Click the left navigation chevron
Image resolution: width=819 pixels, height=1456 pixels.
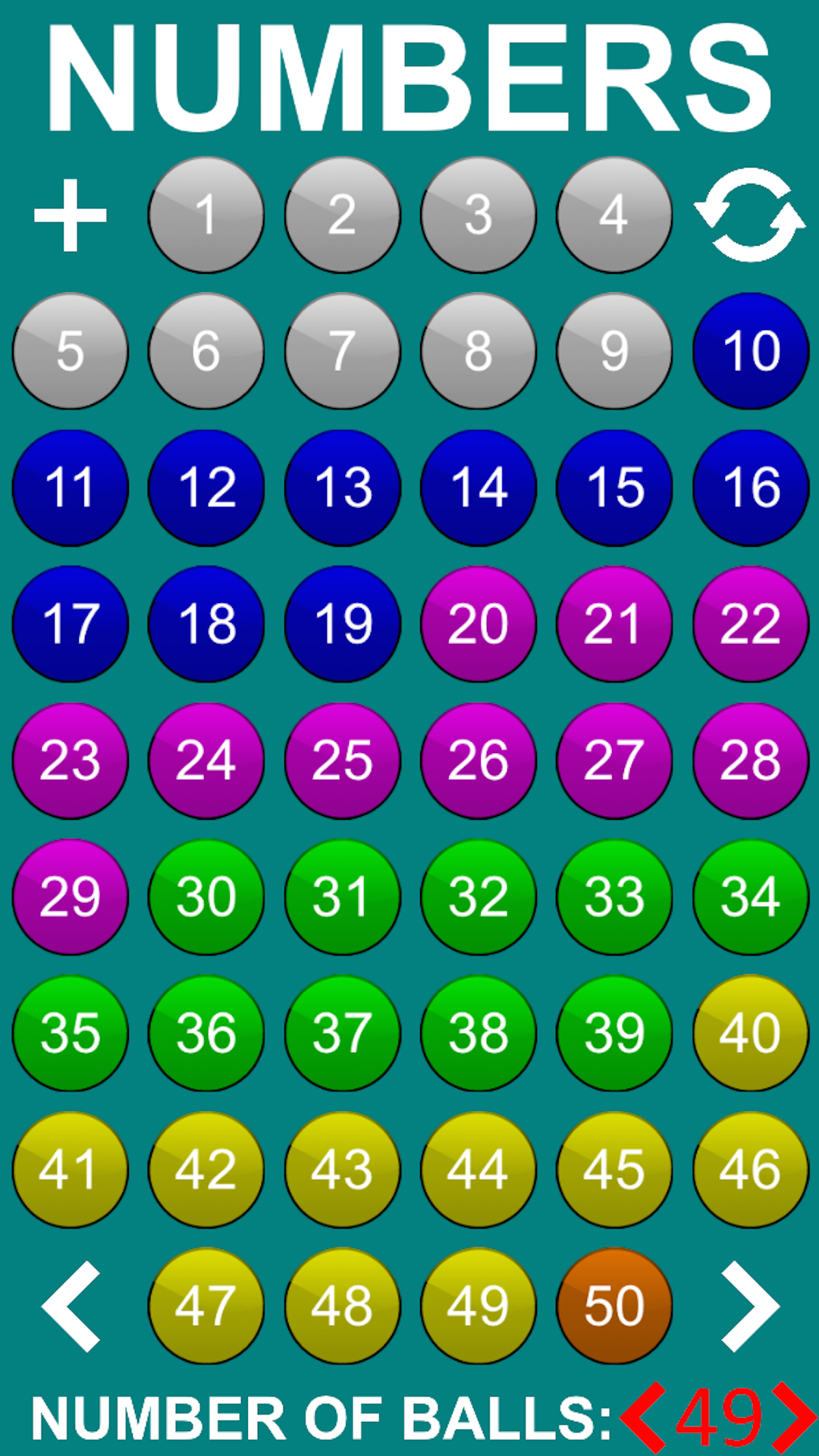(x=71, y=1307)
